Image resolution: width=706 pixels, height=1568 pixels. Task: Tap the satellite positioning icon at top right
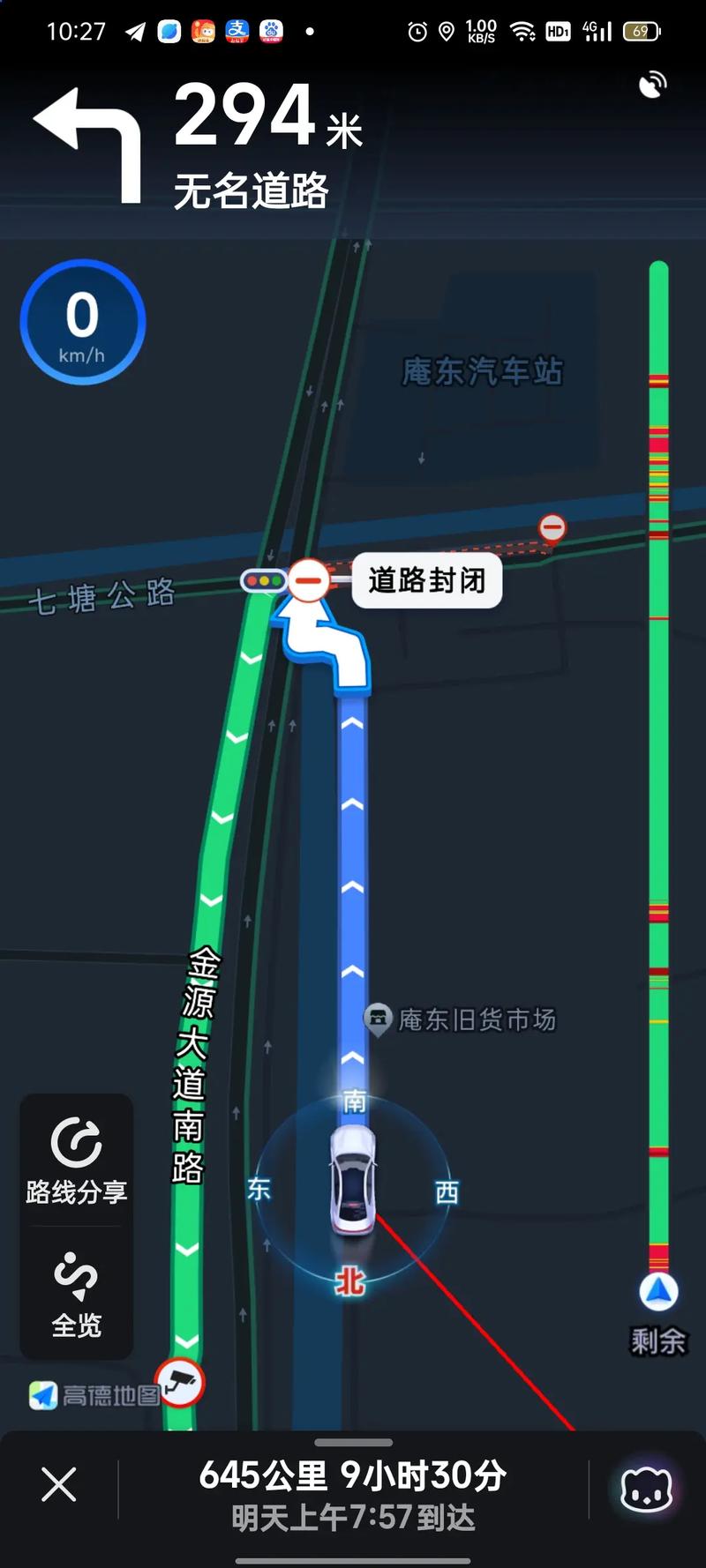(x=653, y=84)
